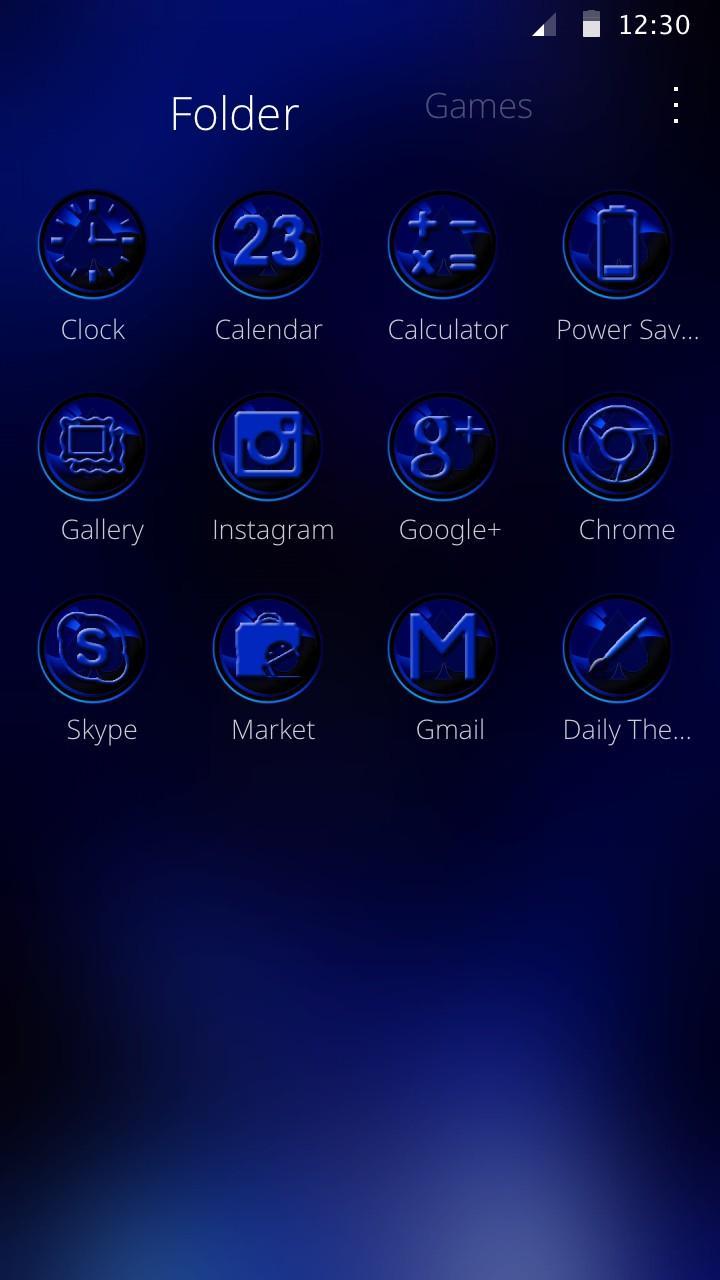Launch the Calendar app

[x=268, y=244]
